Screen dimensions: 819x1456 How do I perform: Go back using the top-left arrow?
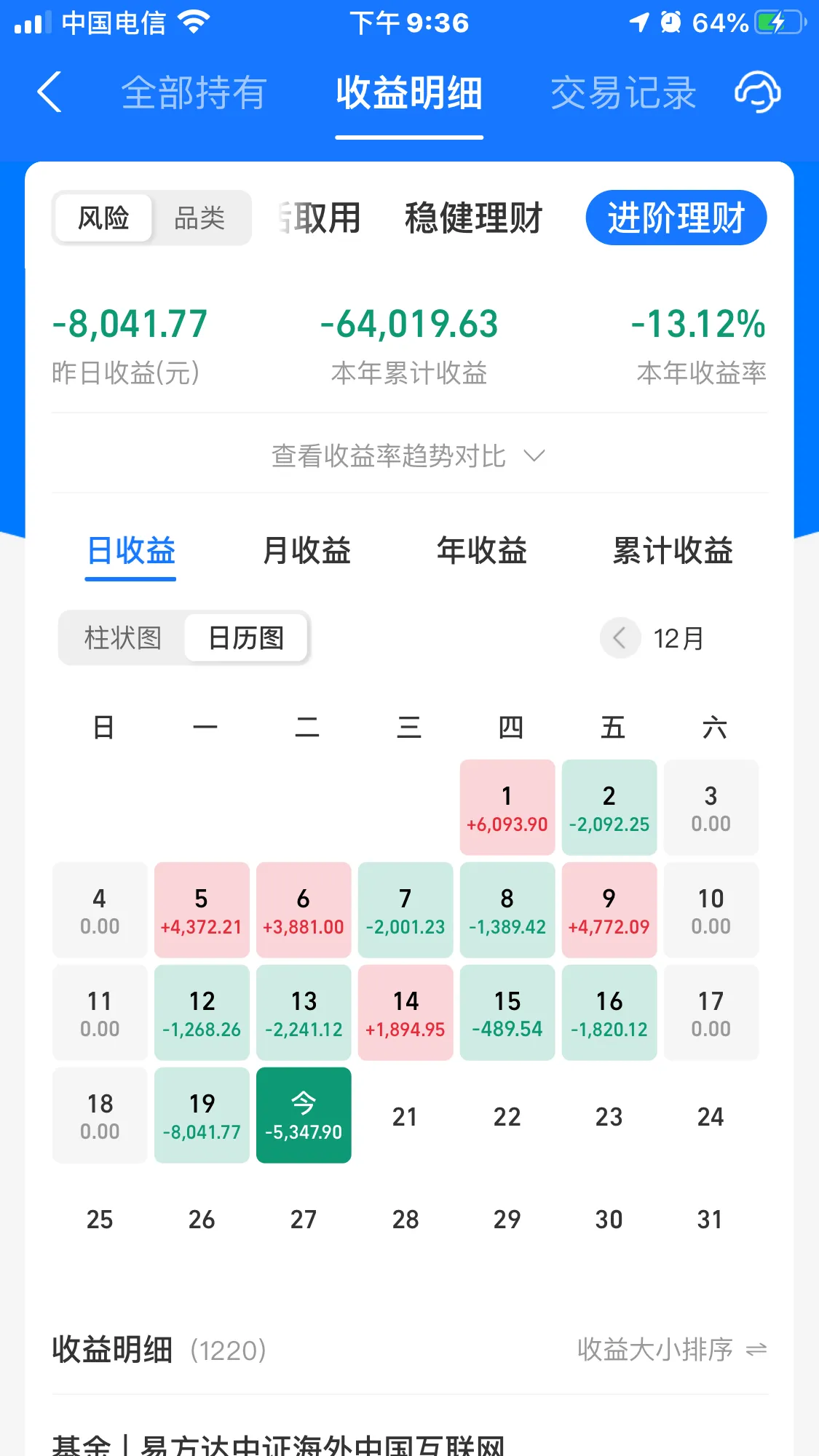[49, 92]
